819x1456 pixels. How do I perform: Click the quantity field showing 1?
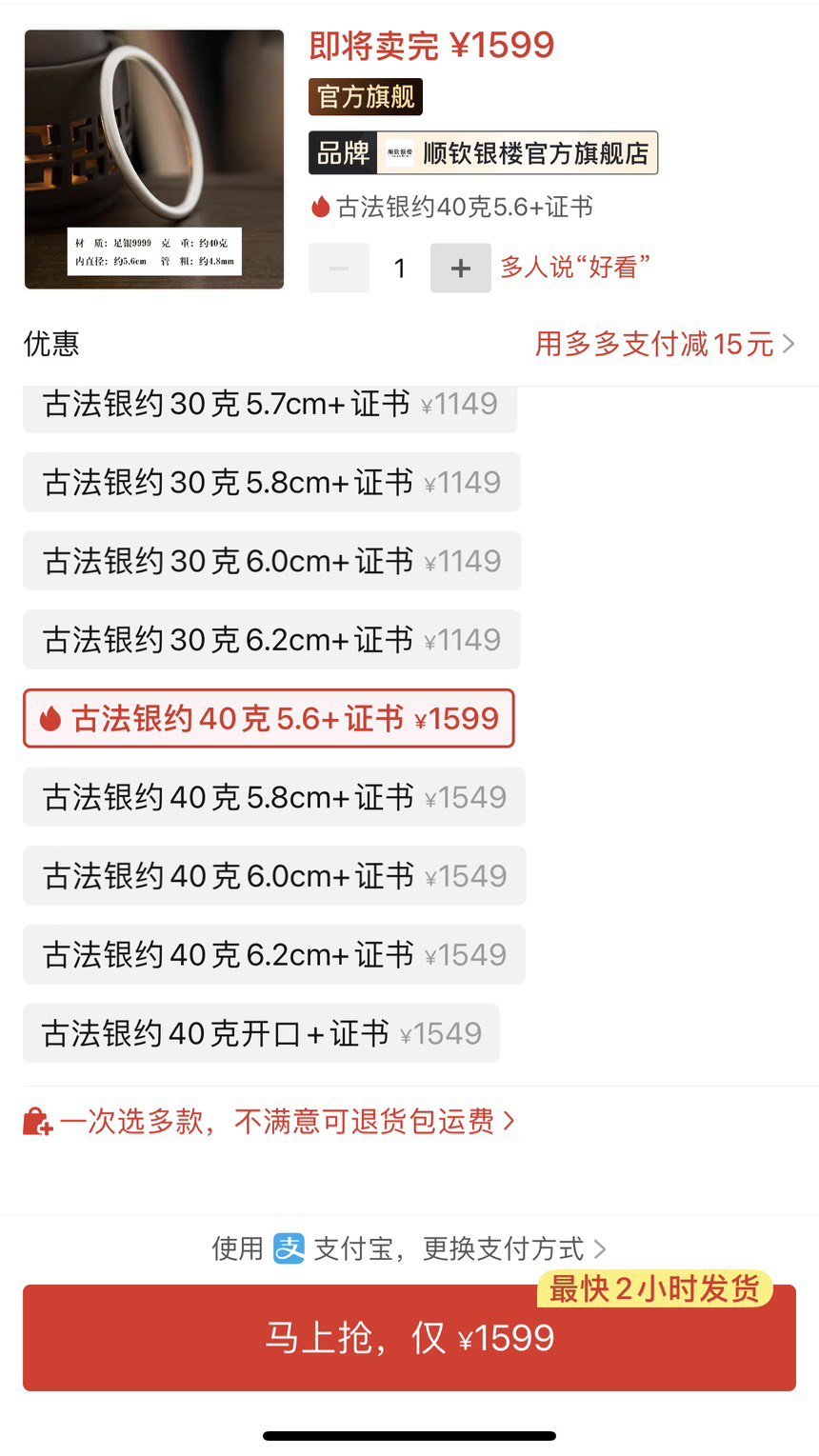tap(400, 268)
